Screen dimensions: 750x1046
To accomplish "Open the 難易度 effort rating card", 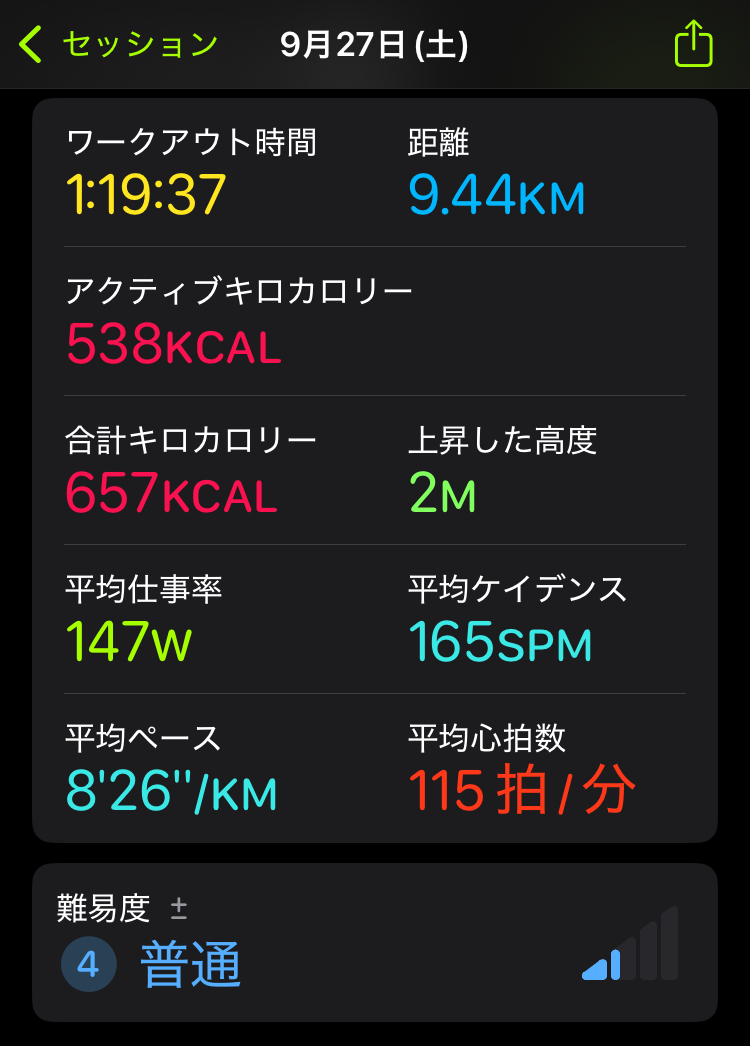I will pos(374,942).
